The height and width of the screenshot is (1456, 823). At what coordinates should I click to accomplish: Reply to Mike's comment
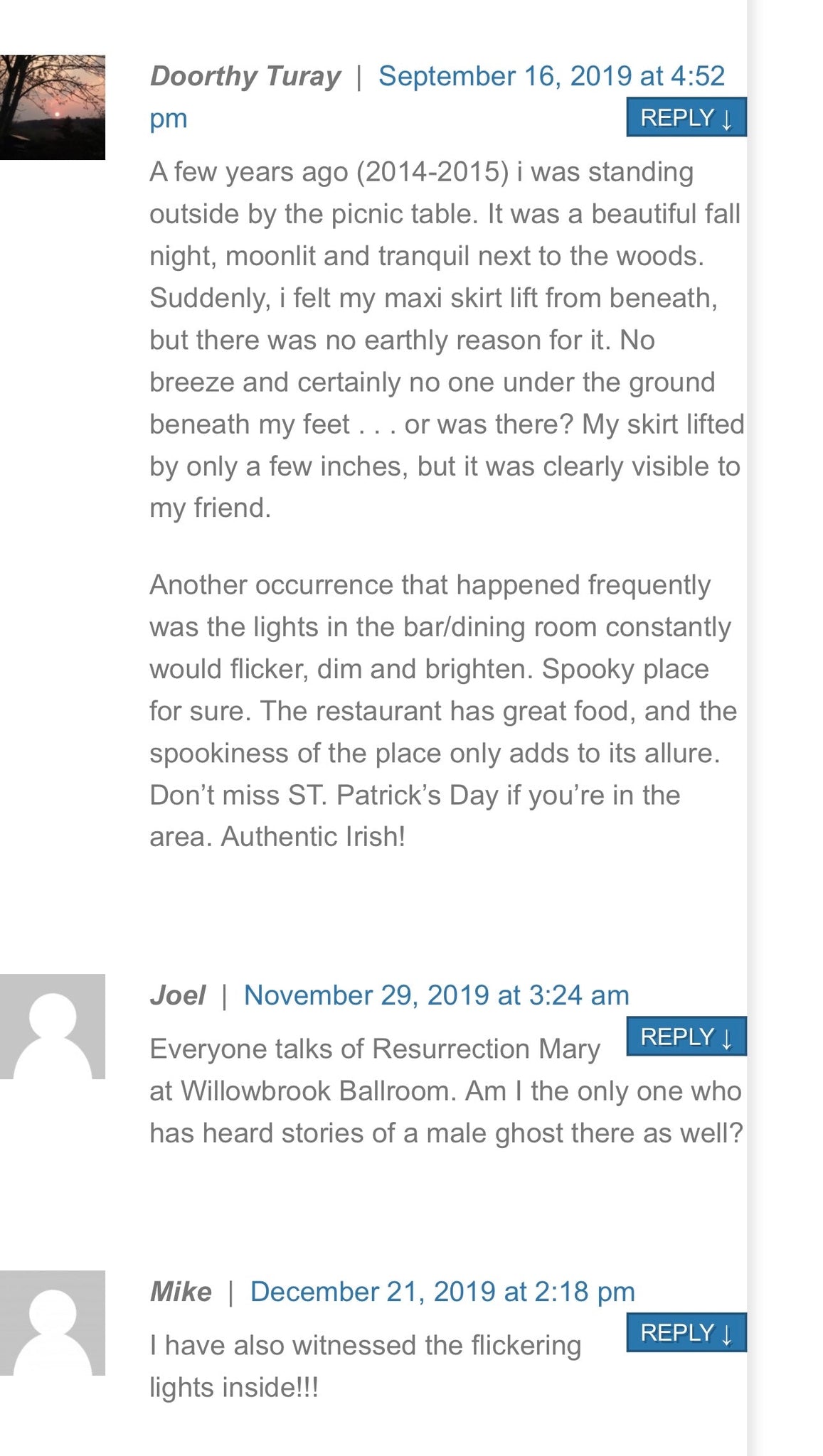tap(686, 1332)
